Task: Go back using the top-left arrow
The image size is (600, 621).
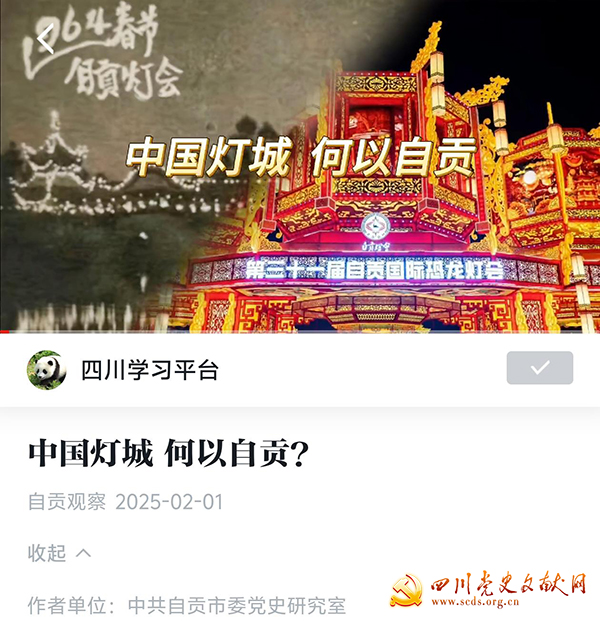Action: (x=45, y=40)
